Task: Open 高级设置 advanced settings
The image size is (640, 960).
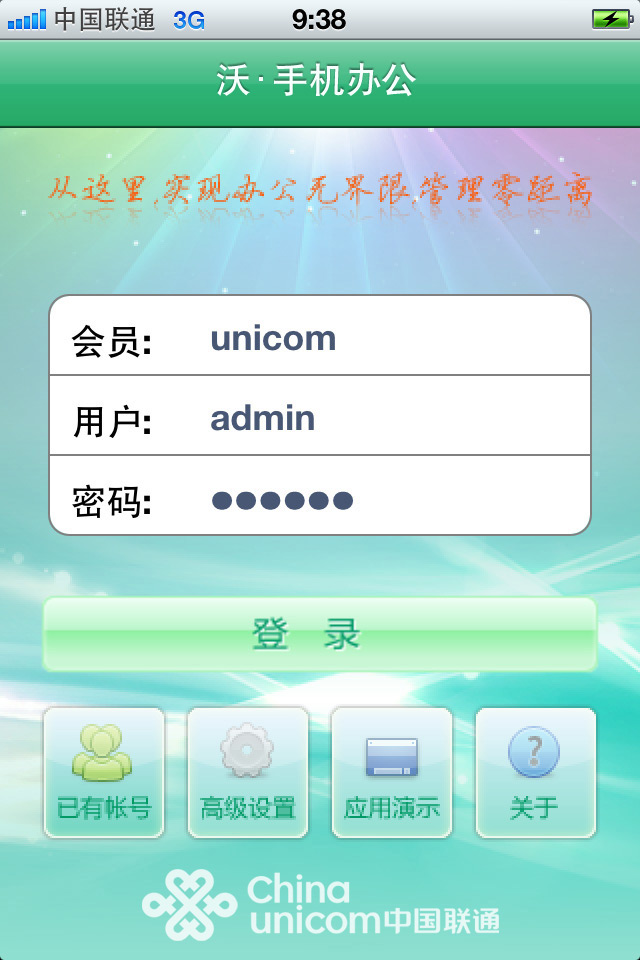Action: coord(248,772)
